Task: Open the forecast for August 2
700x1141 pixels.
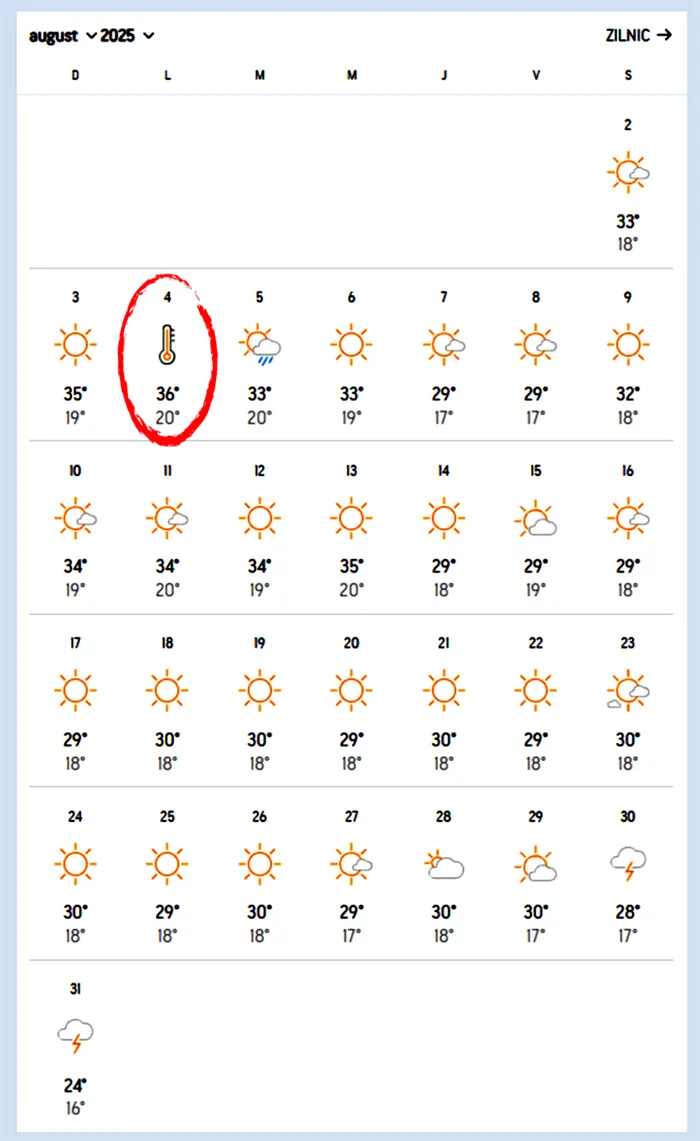Action: pos(628,185)
